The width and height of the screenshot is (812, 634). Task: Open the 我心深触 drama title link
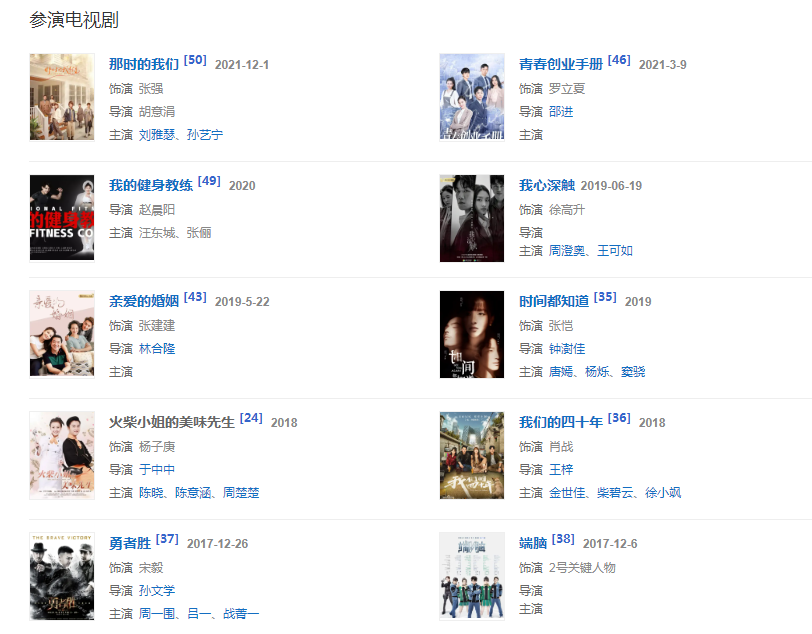[546, 186]
